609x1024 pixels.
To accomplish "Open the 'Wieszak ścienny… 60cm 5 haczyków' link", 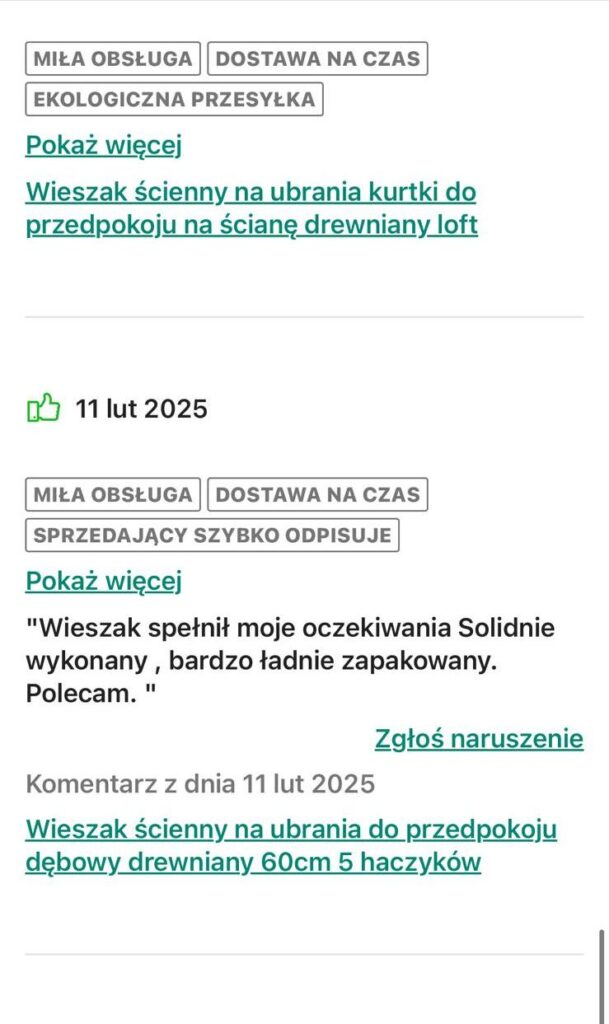I will (290, 845).
